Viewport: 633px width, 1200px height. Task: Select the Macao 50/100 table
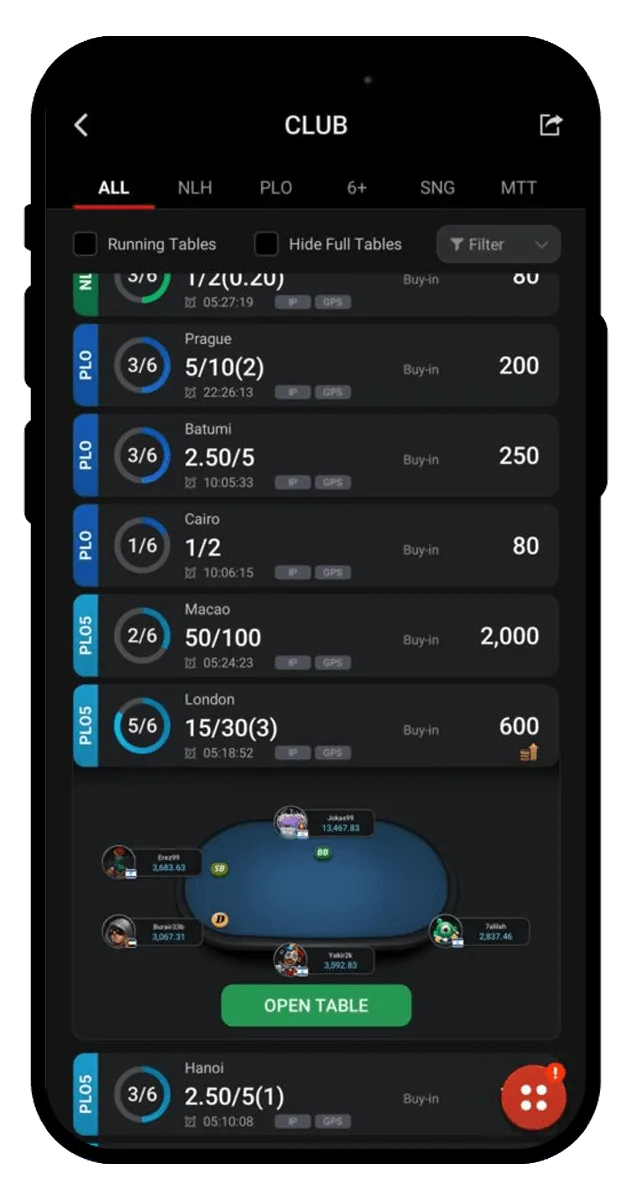(x=316, y=635)
